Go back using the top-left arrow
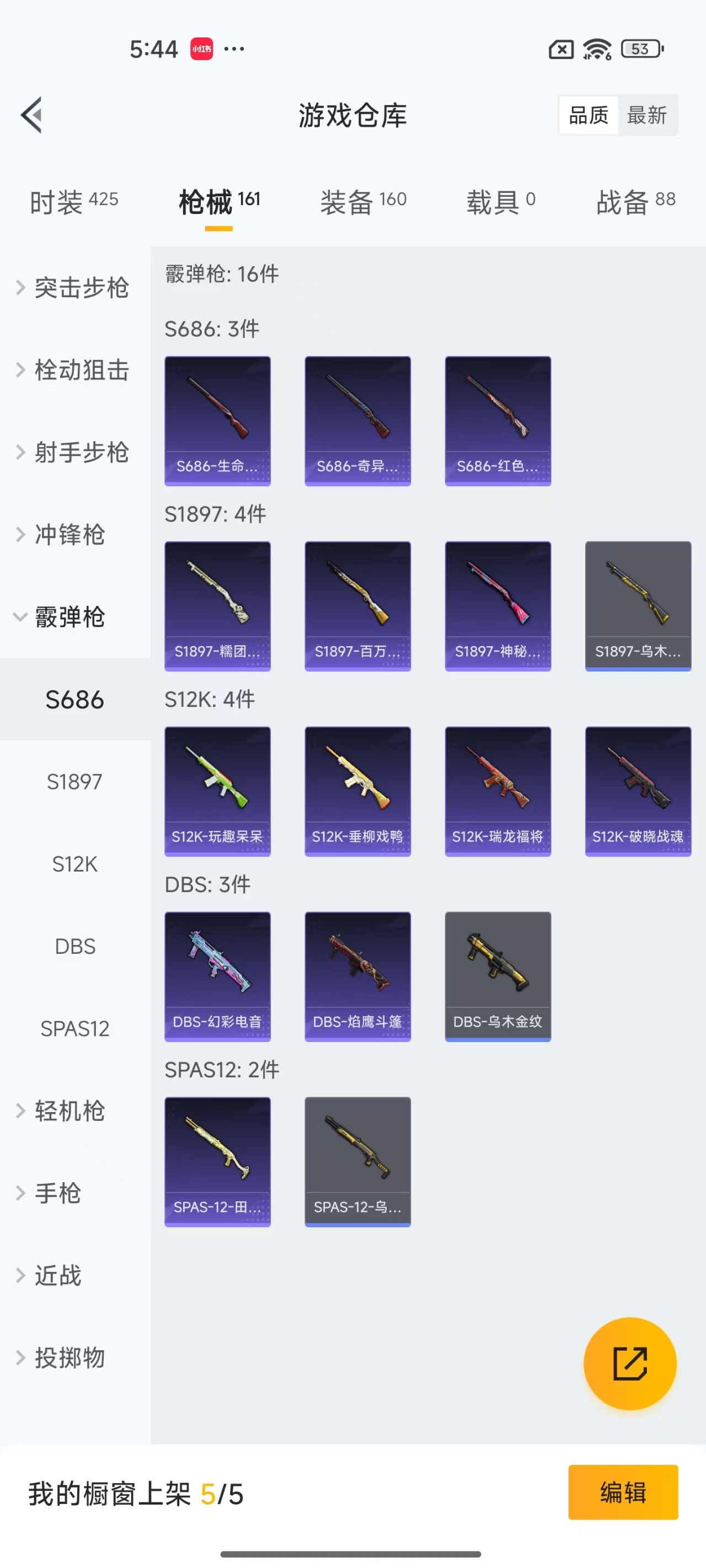This screenshot has height=1568, width=706. pyautogui.click(x=31, y=115)
